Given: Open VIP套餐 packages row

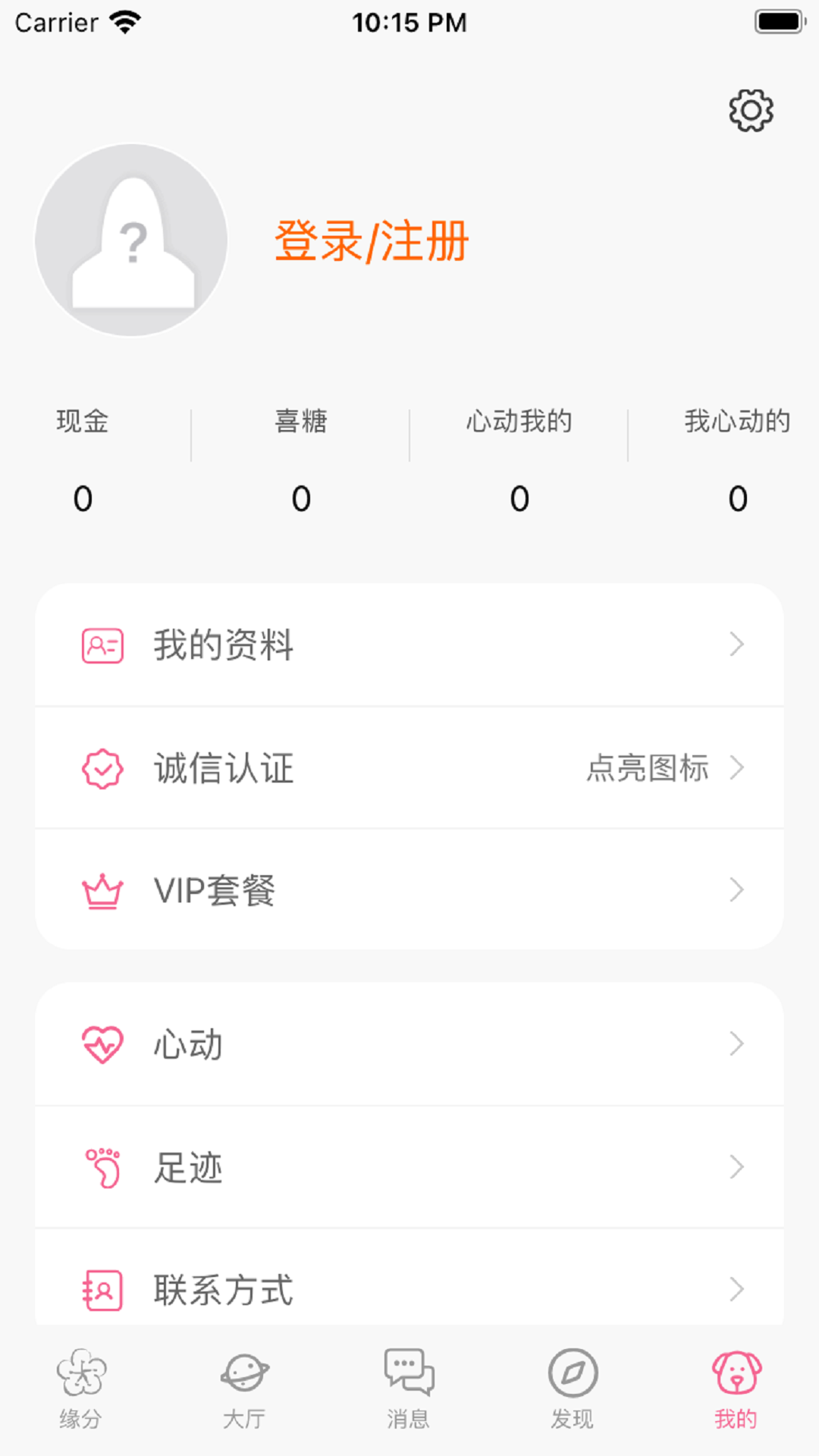Looking at the screenshot, I should pos(409,890).
